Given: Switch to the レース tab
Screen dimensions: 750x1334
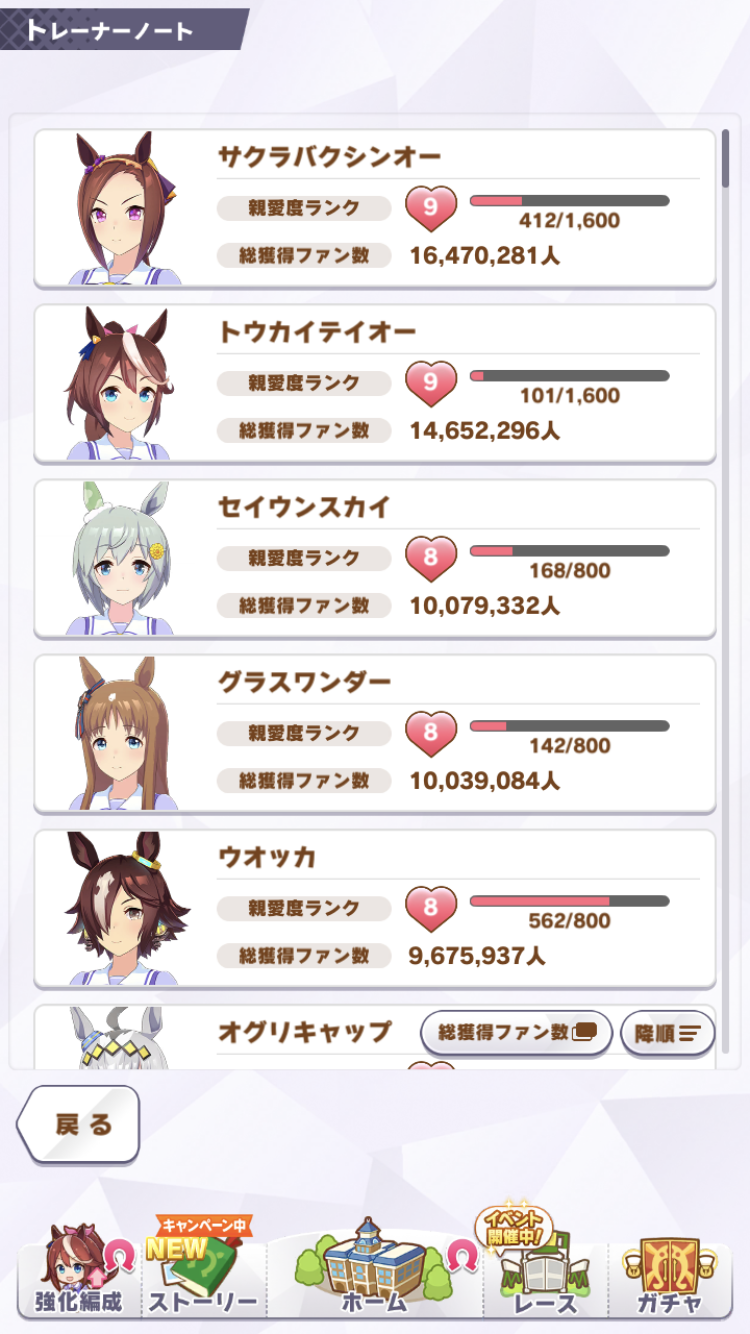Looking at the screenshot, I should (x=546, y=1275).
